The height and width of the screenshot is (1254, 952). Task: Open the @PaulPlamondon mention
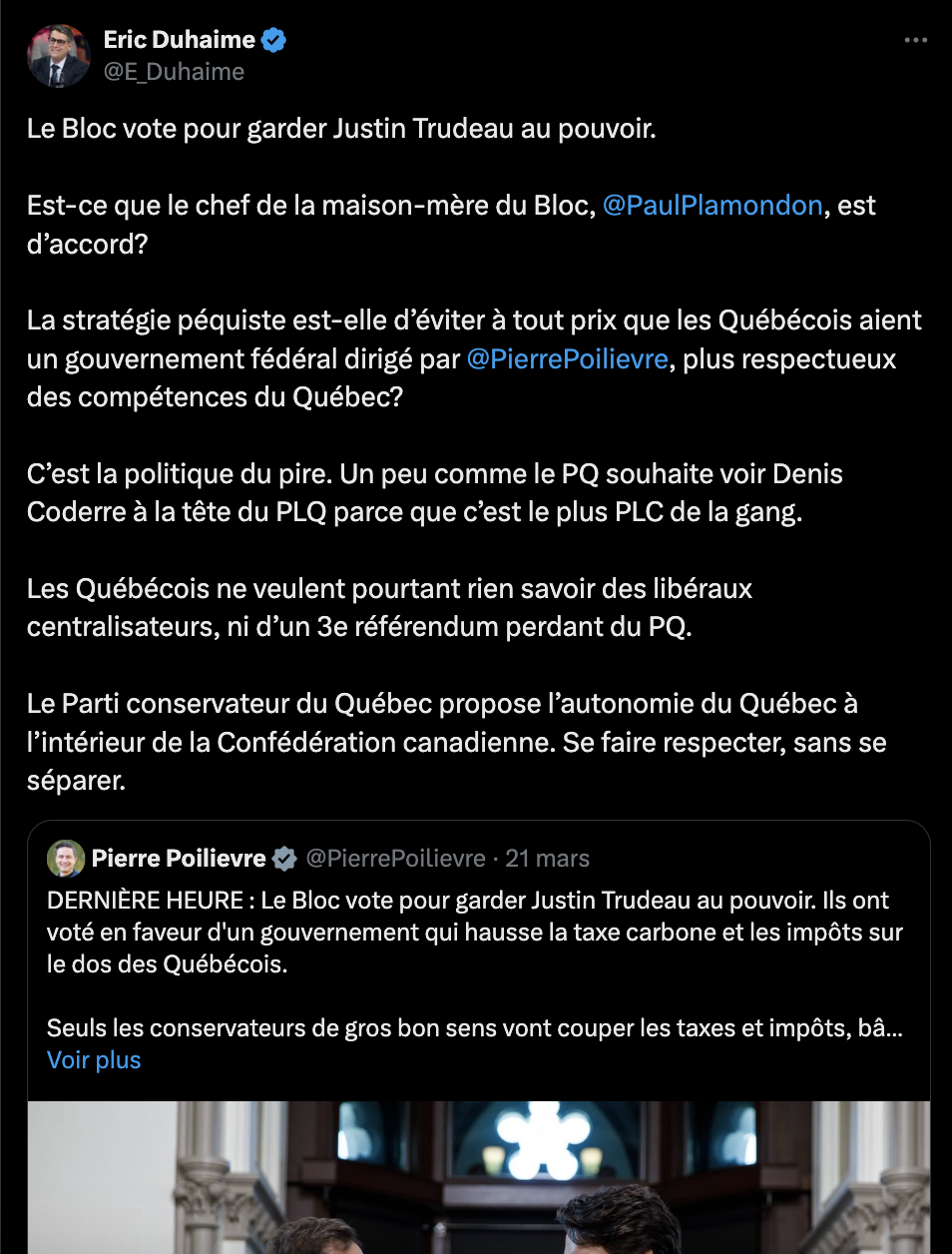[713, 206]
